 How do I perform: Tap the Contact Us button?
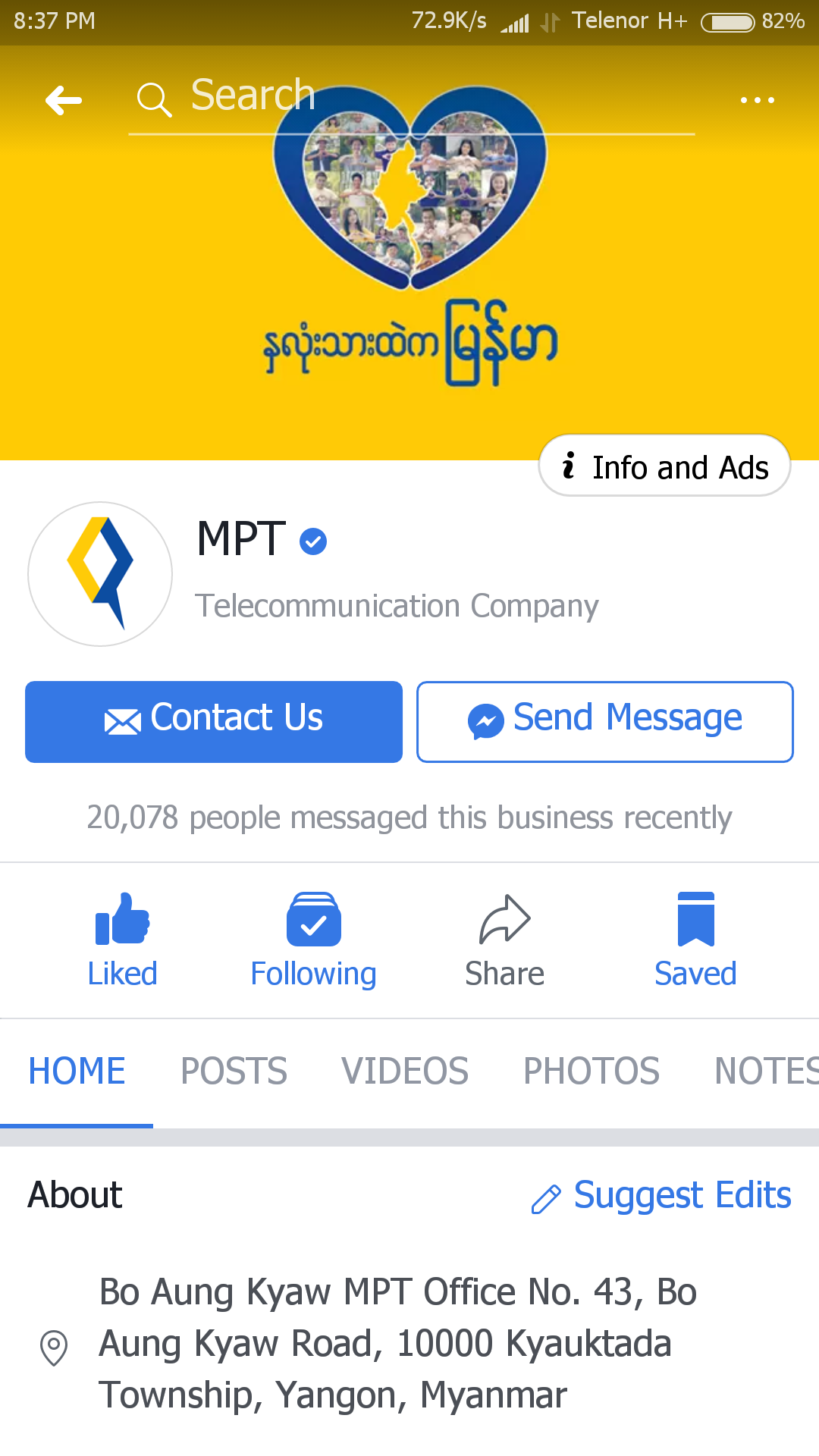tap(214, 721)
